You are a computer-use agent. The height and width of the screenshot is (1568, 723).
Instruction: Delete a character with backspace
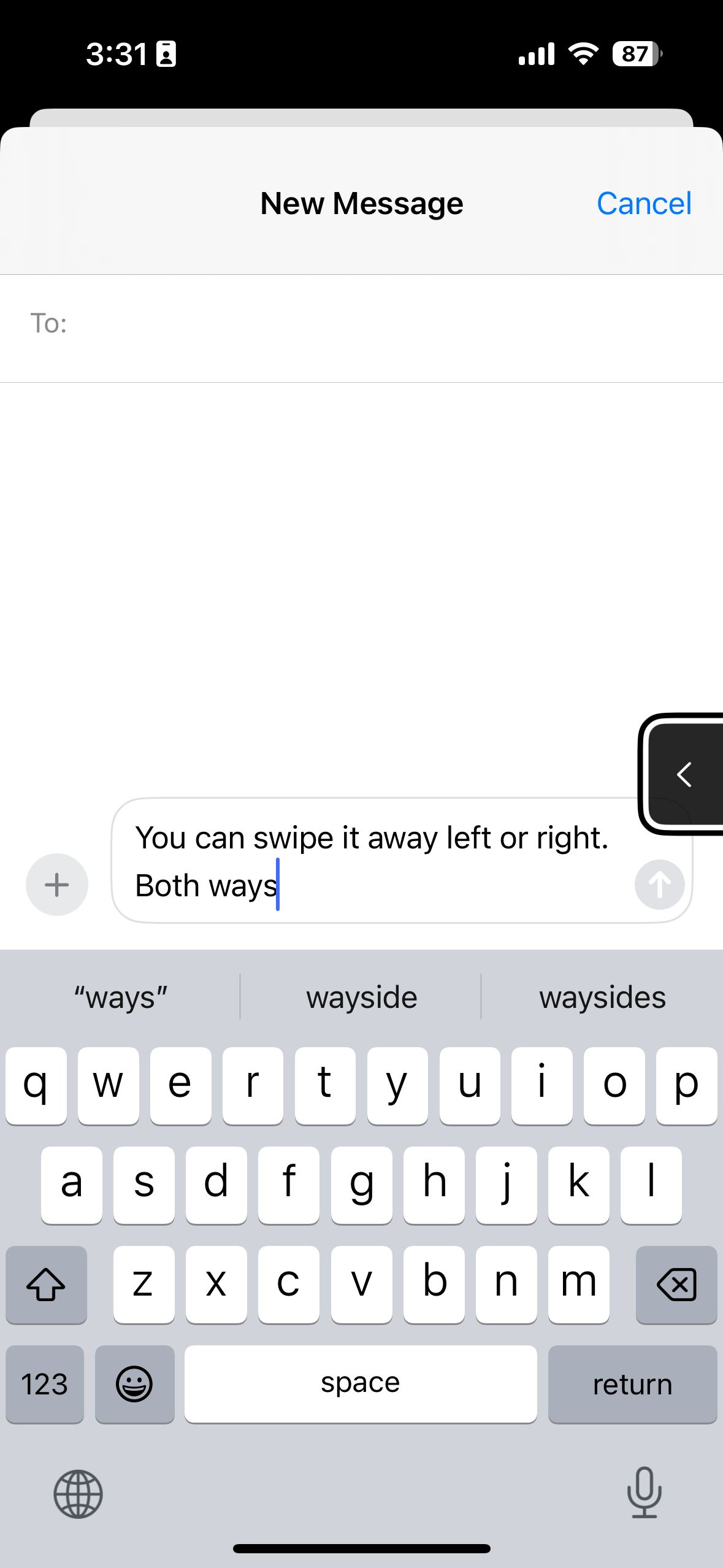point(676,1285)
